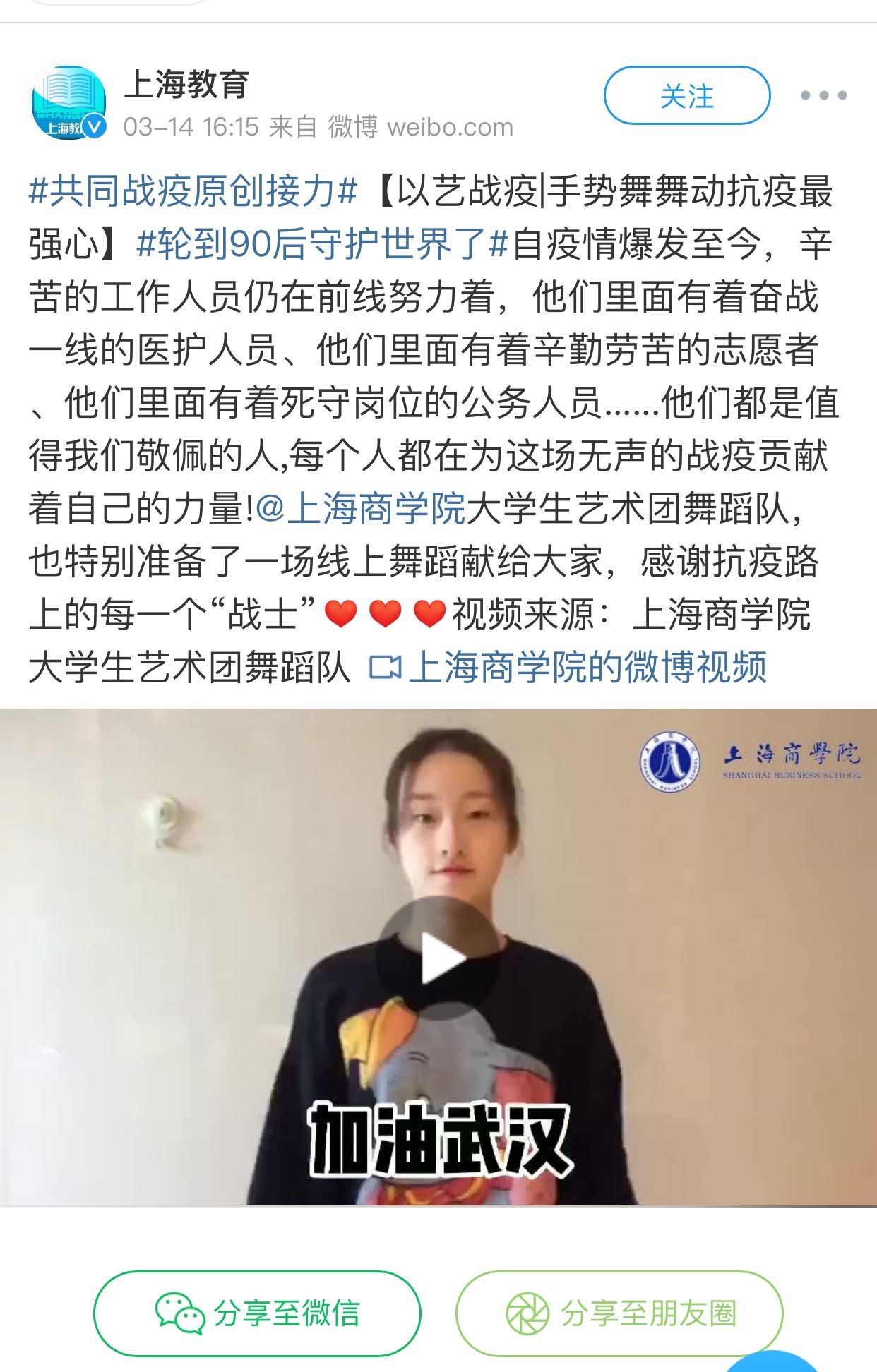
Task: Play the dance video
Action: pos(438,958)
